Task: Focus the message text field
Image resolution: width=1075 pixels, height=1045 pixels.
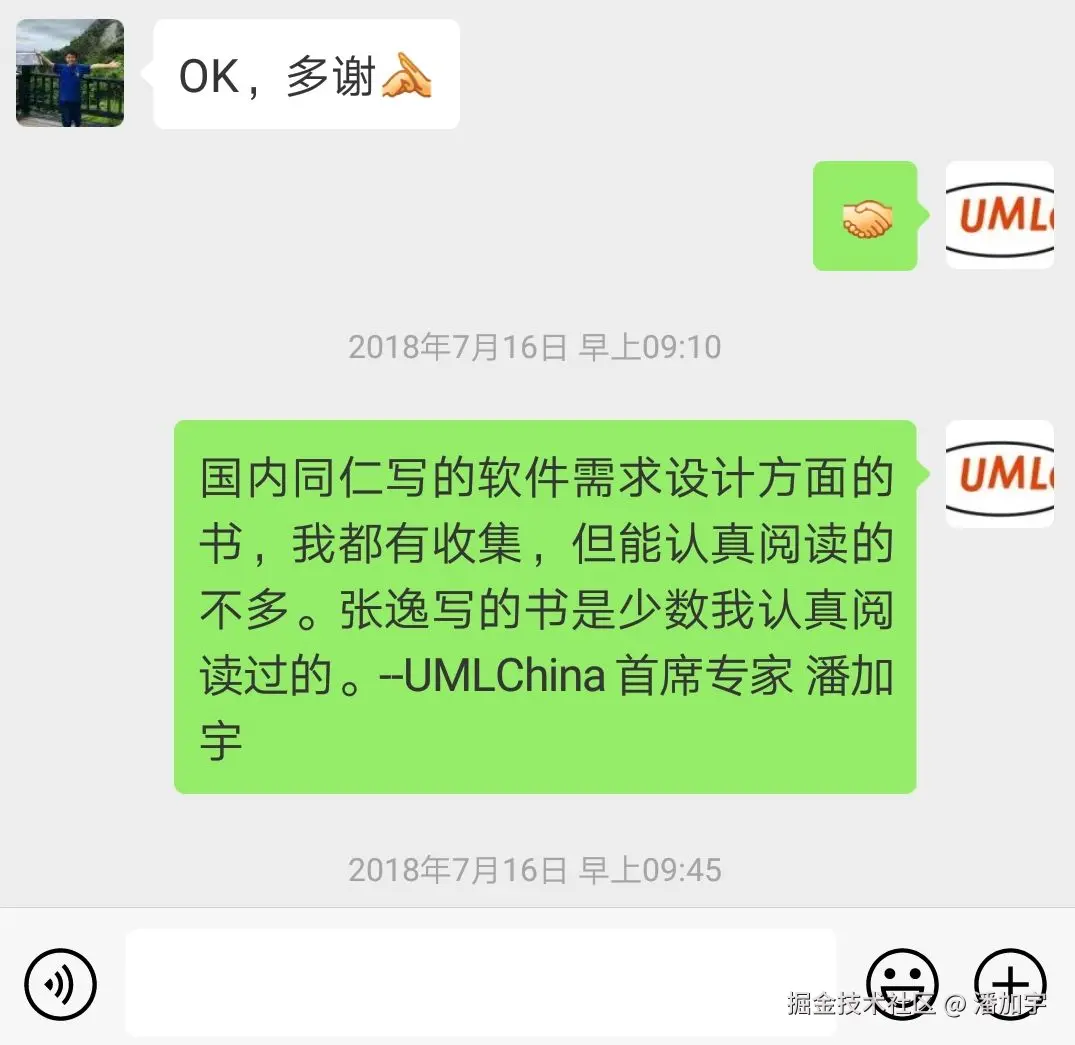Action: pos(480,982)
